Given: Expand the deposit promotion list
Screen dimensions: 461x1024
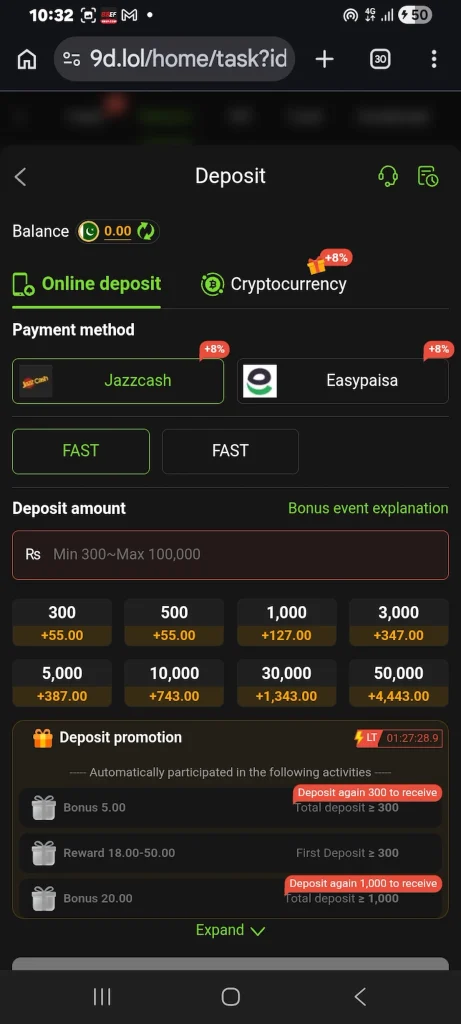Looking at the screenshot, I should coord(230,930).
